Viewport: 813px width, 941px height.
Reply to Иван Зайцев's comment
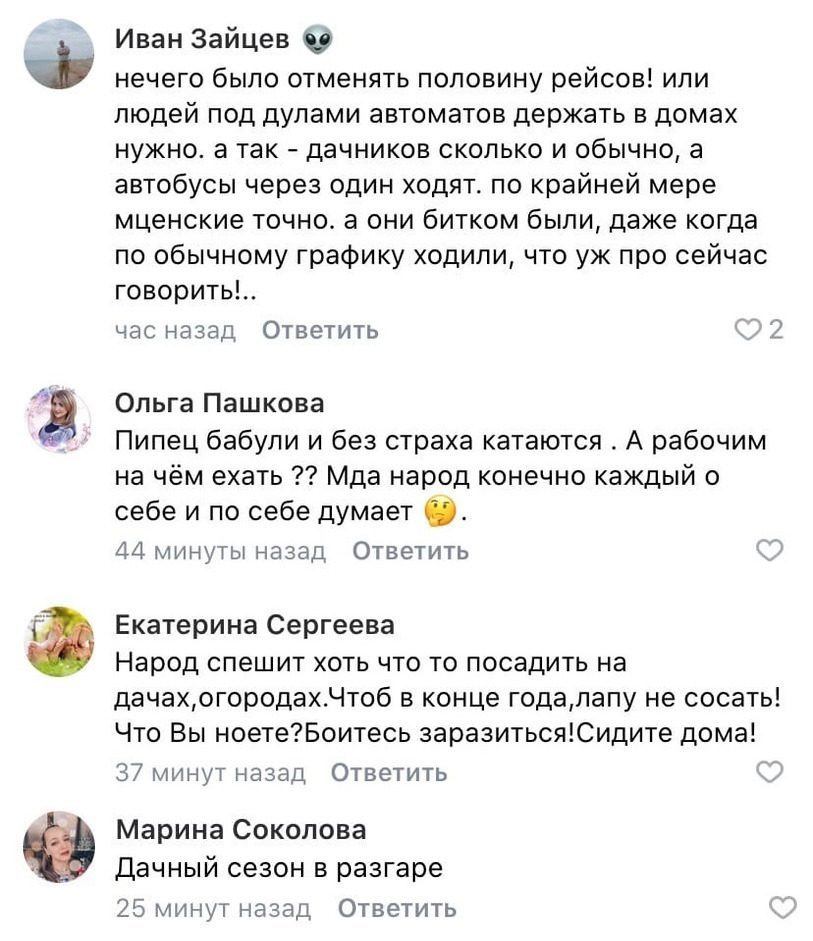pos(320,330)
